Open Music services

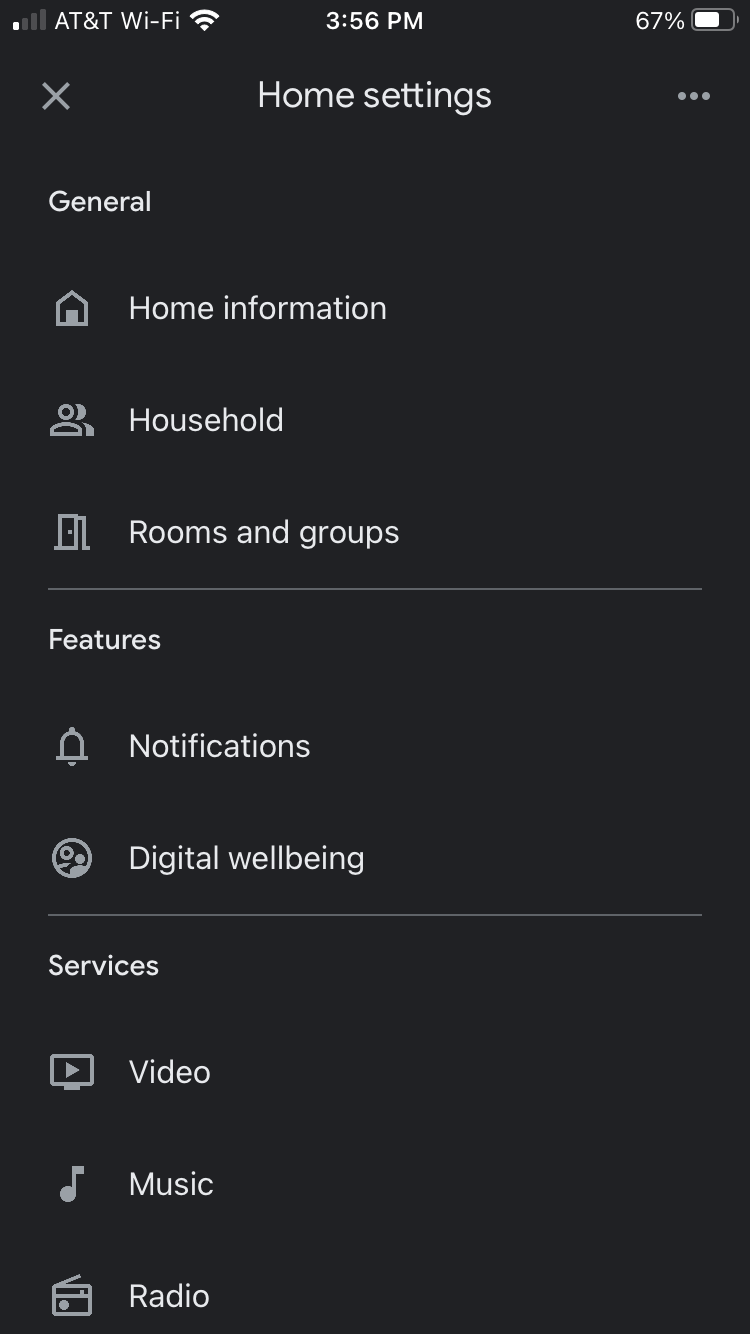pyautogui.click(x=171, y=1184)
